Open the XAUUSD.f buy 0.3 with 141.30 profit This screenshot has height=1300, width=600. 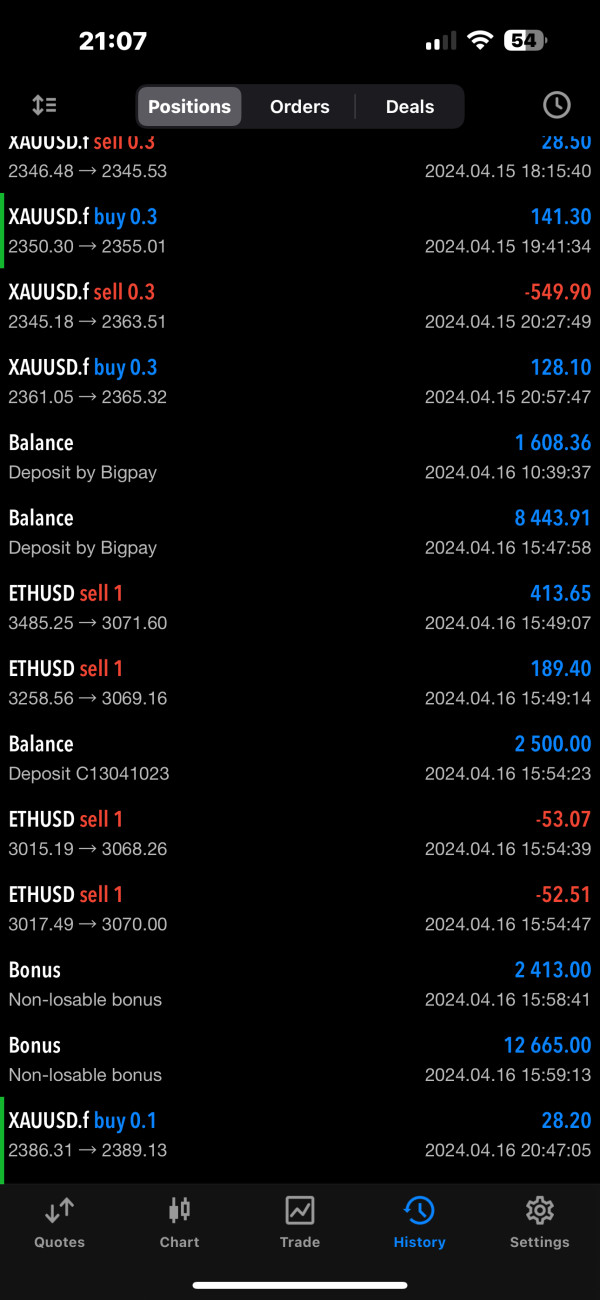(300, 231)
